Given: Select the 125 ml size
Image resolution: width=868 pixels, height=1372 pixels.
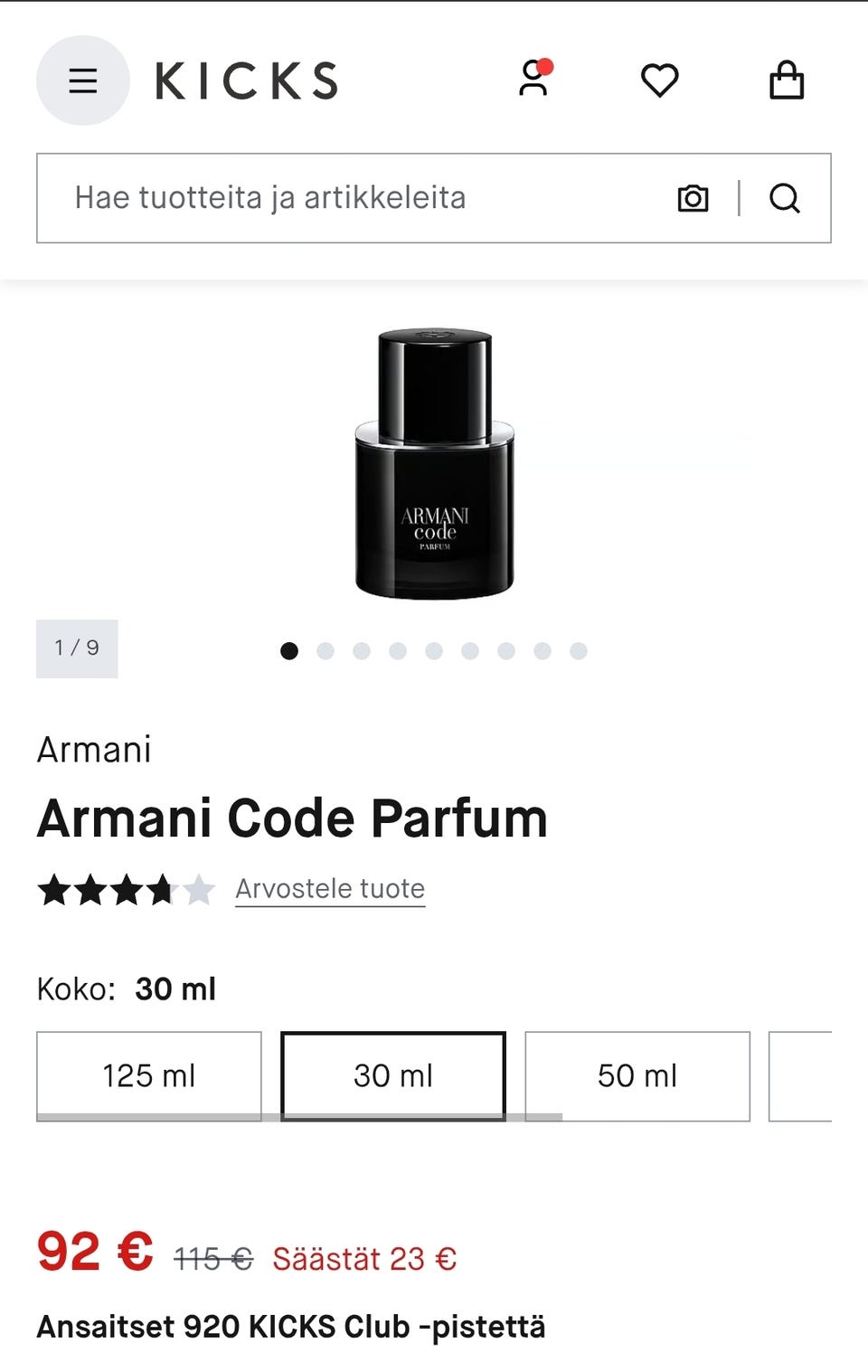Looking at the screenshot, I should (149, 1075).
